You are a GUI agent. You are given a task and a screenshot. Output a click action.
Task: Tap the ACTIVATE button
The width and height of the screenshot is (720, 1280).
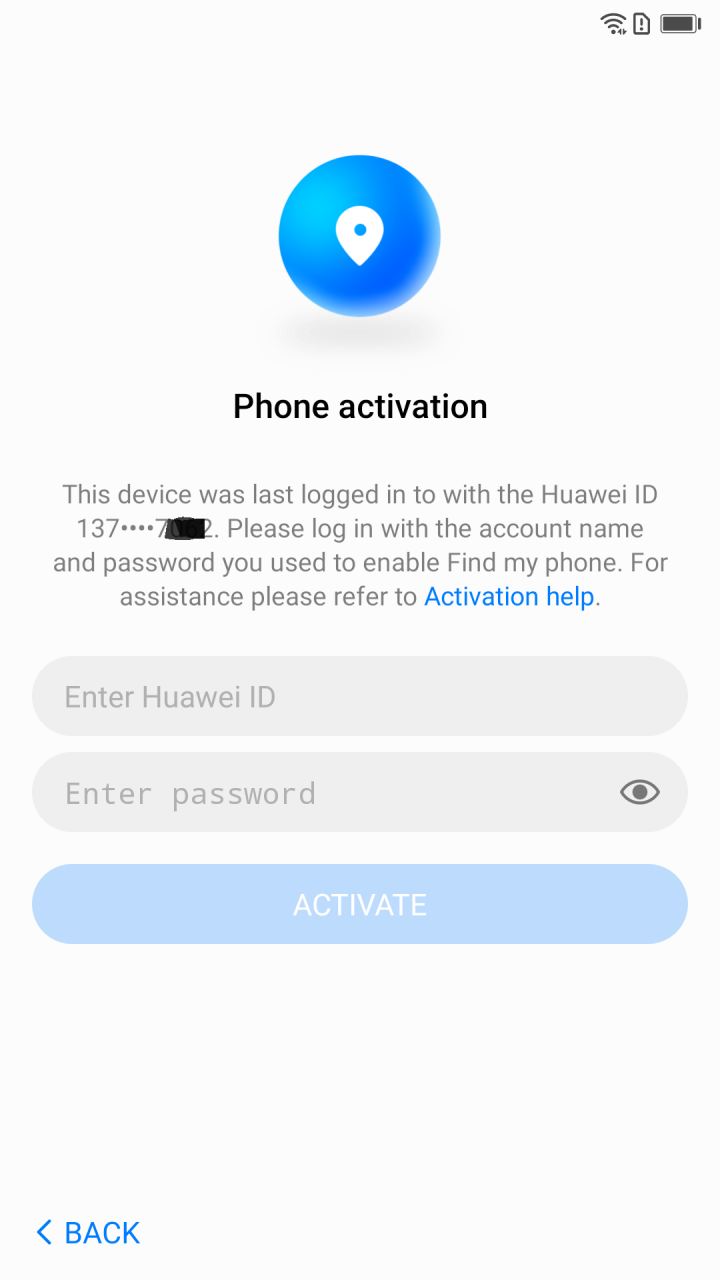click(360, 904)
